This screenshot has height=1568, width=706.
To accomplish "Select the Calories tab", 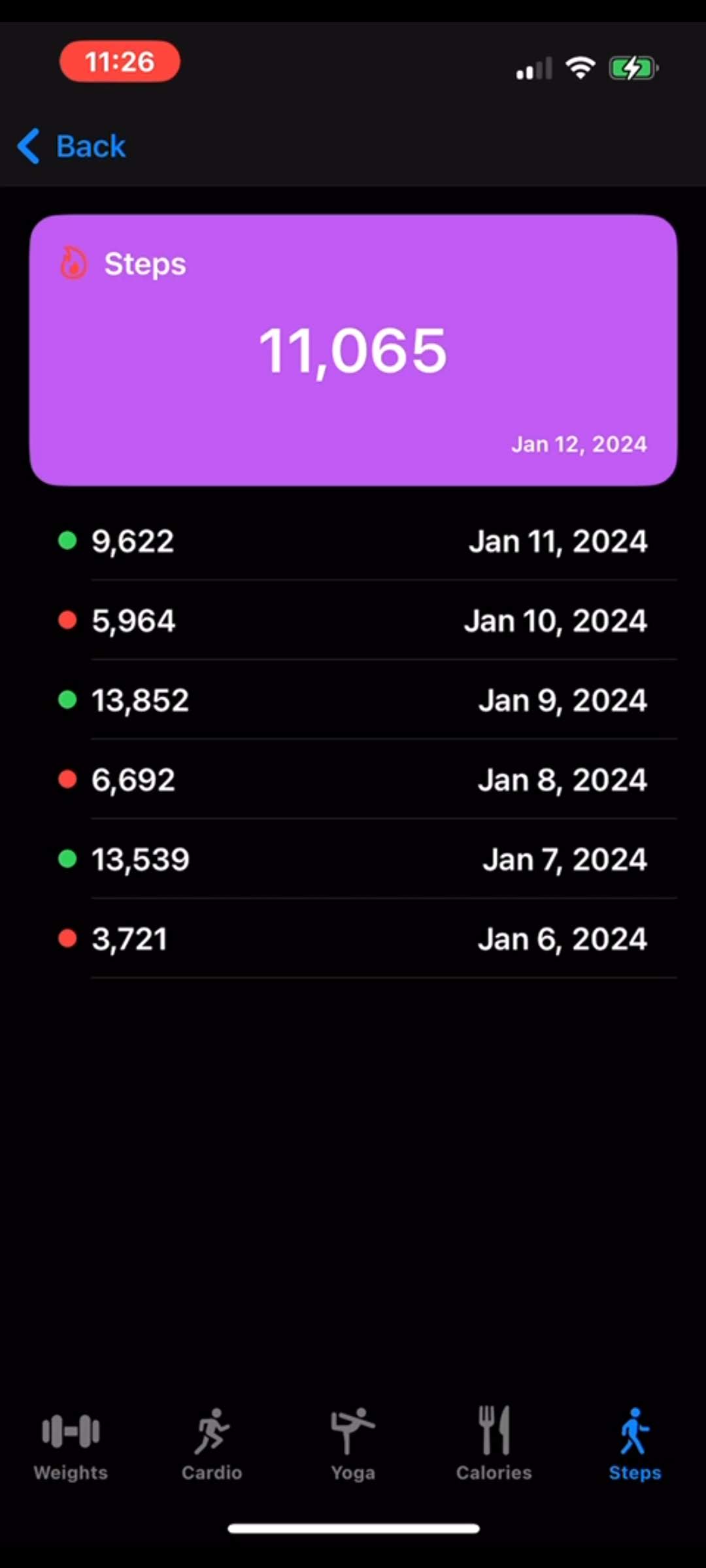I will point(494,1445).
